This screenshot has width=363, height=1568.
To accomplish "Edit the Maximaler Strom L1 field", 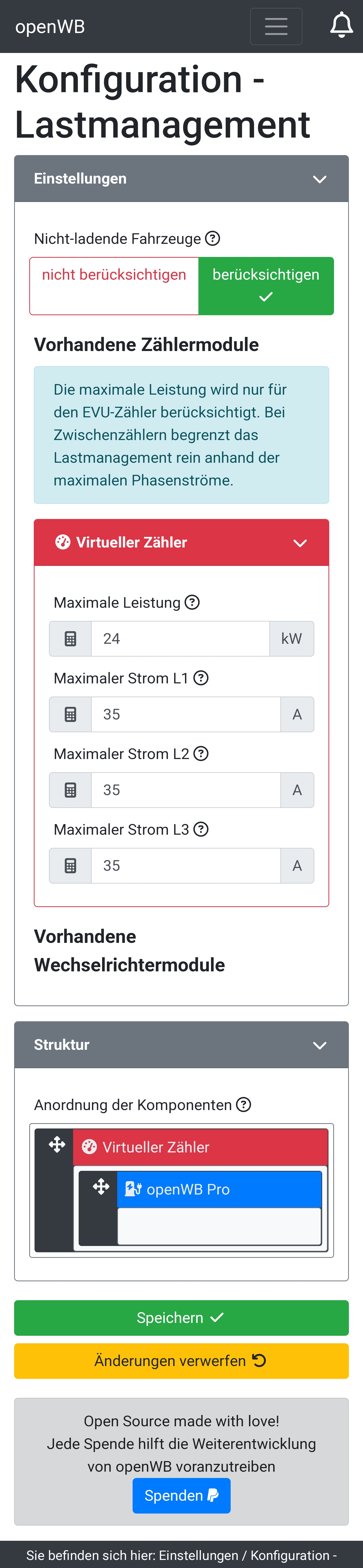I will (x=186, y=714).
